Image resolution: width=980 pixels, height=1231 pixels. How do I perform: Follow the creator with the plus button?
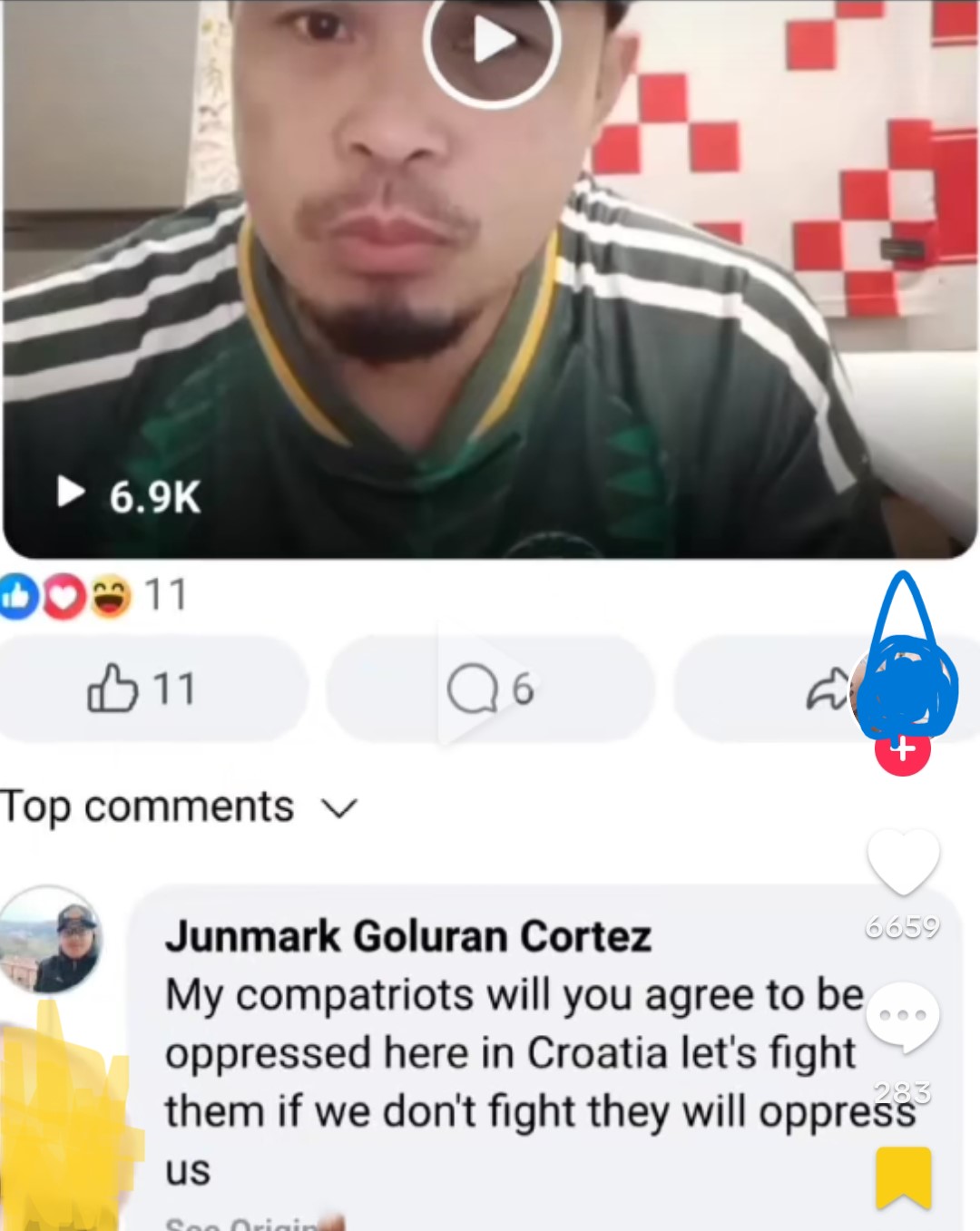[x=902, y=750]
